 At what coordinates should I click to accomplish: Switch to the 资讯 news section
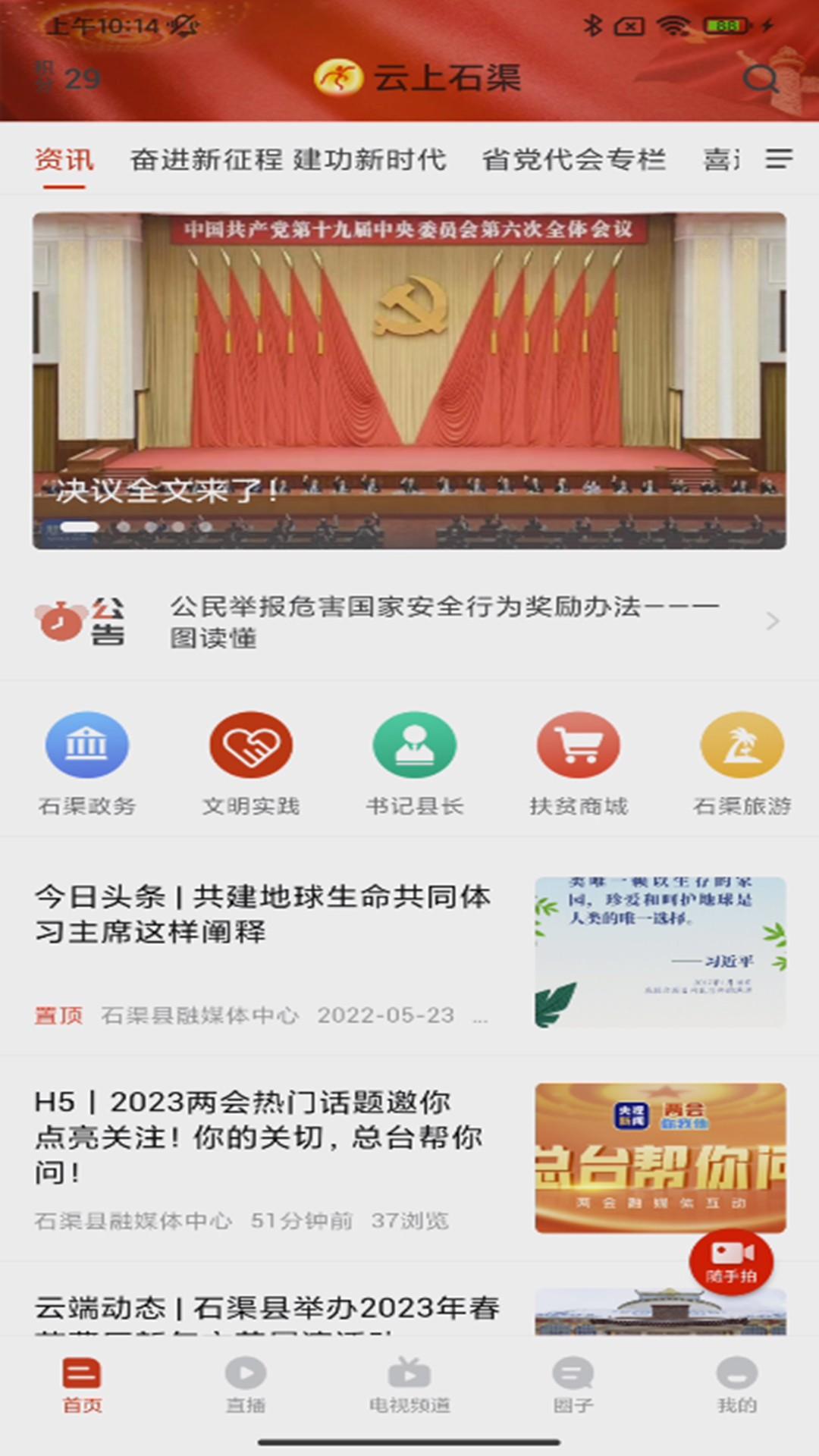pyautogui.click(x=64, y=159)
